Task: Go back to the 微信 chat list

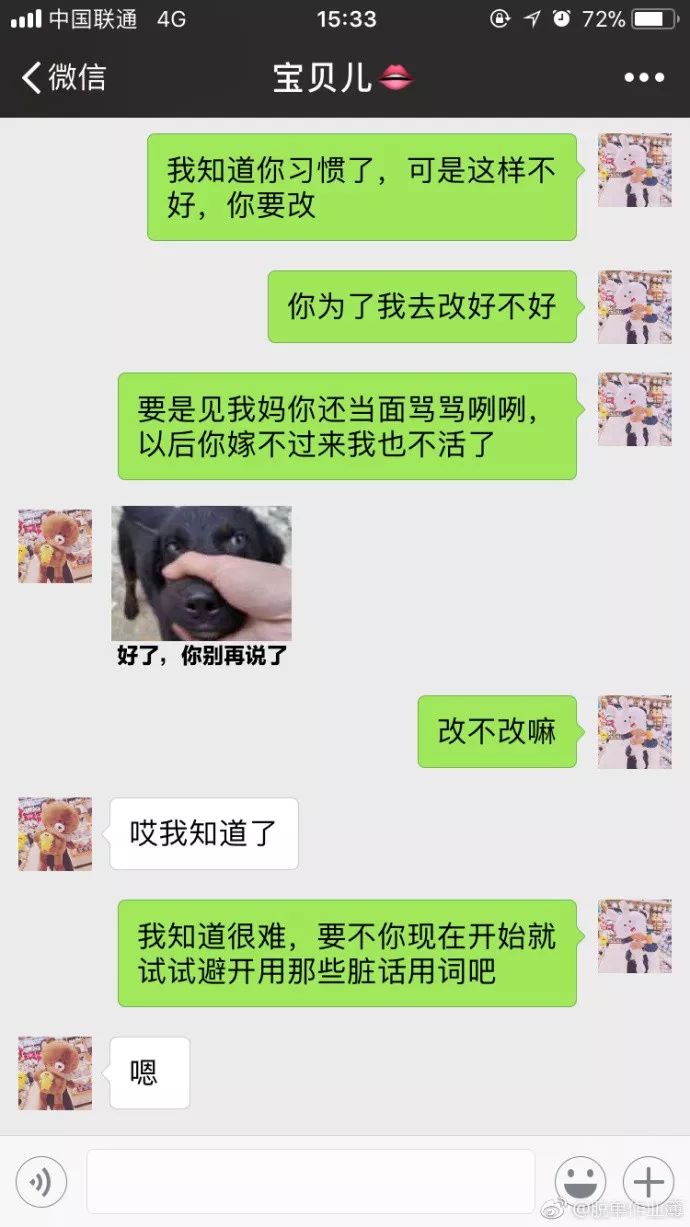Action: pos(62,78)
